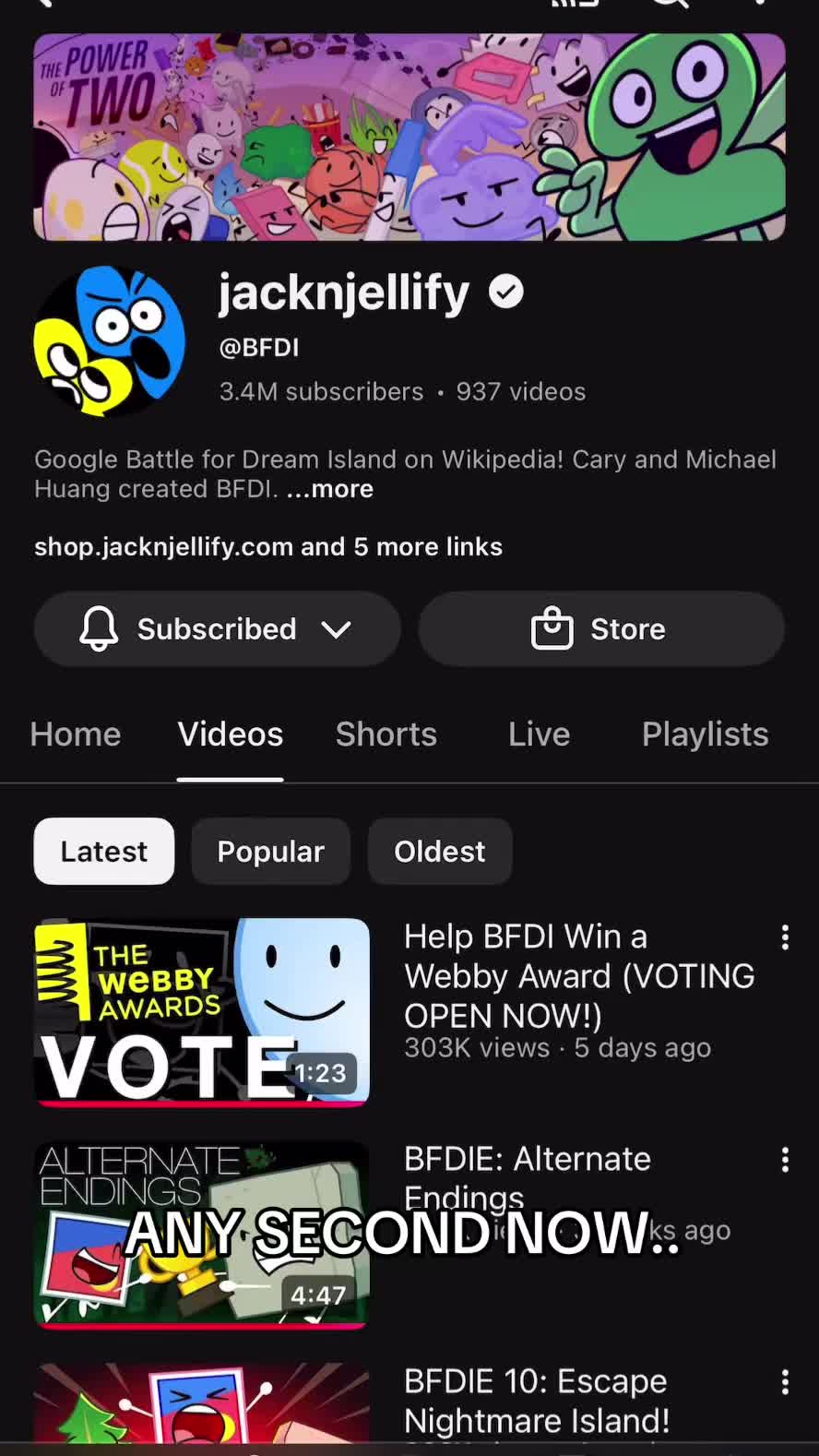The height and width of the screenshot is (1456, 819).
Task: Switch to the Live tab
Action: tap(540, 734)
